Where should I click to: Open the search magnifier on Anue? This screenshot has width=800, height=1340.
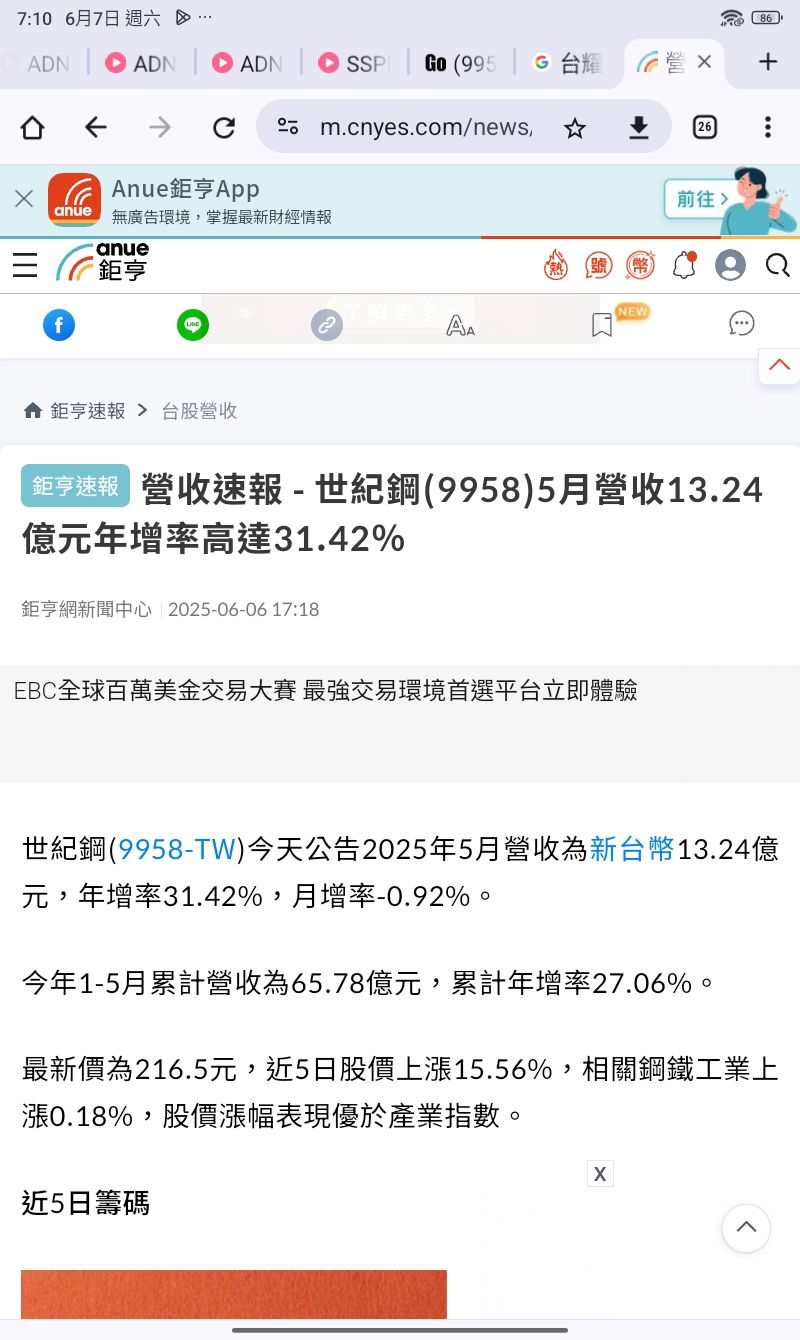777,265
